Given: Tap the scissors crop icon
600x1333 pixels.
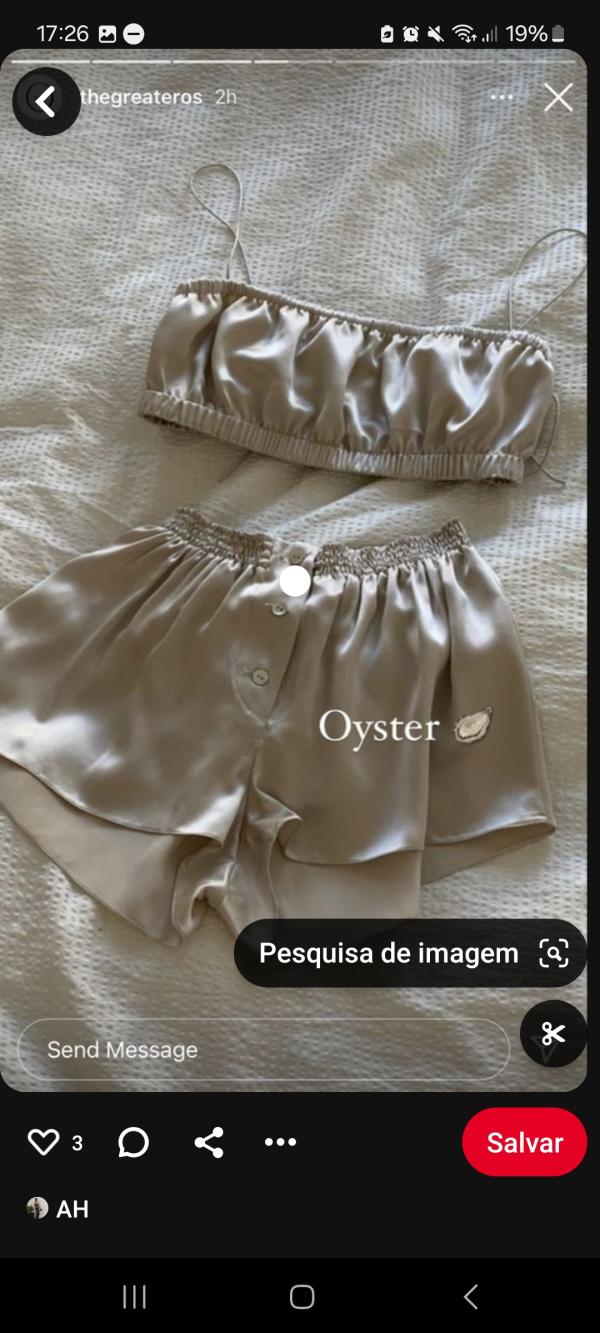Looking at the screenshot, I should coord(553,1033).
